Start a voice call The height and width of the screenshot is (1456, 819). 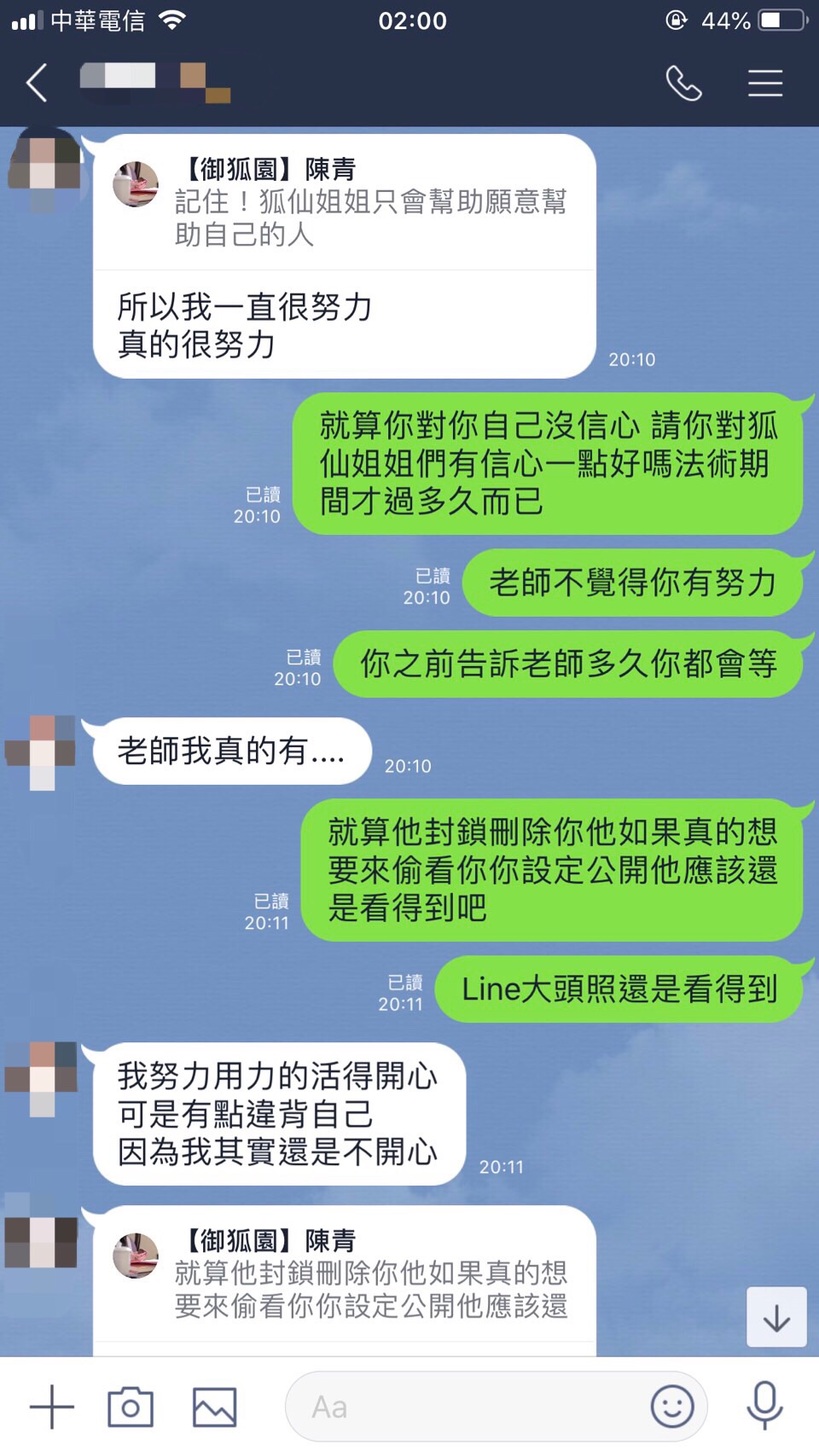683,84
